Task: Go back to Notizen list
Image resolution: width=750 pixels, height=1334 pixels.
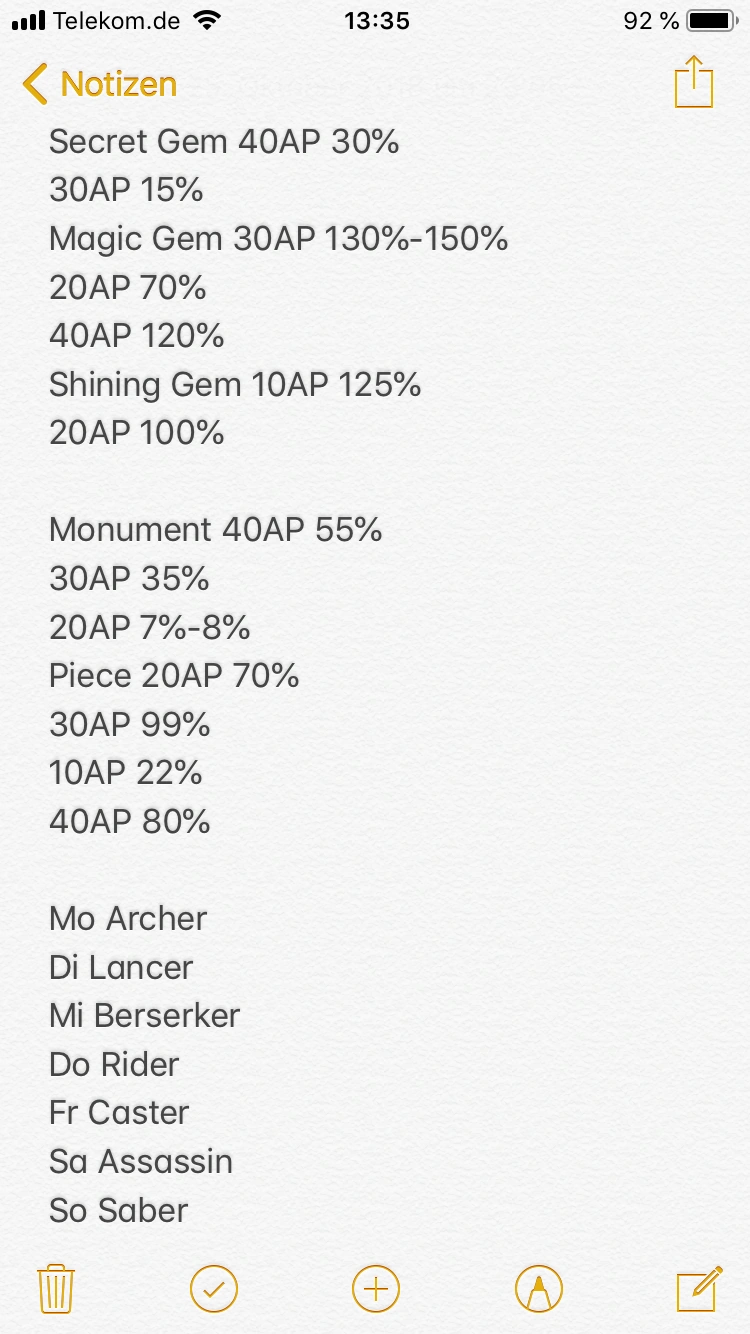Action: [100, 84]
